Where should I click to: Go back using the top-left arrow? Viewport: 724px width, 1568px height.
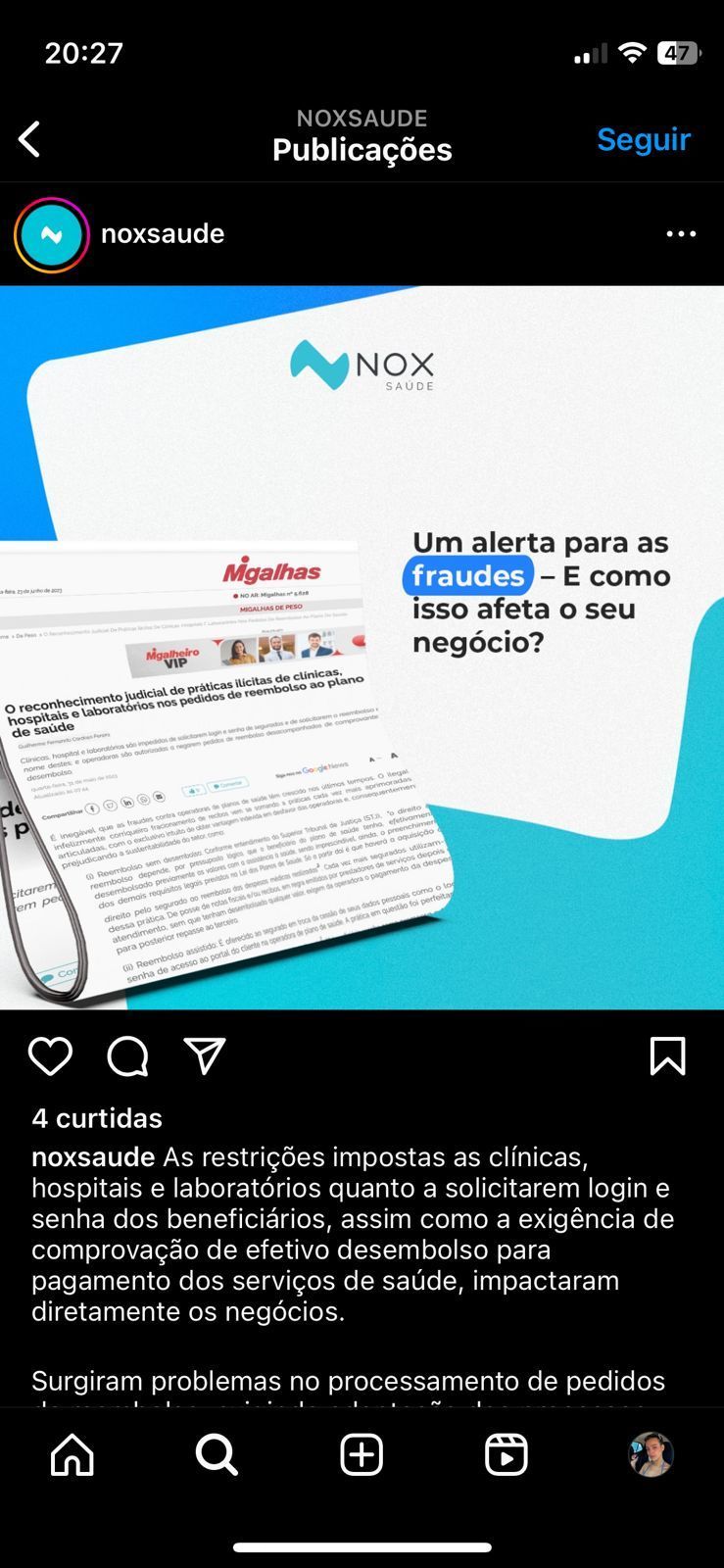tap(30, 139)
